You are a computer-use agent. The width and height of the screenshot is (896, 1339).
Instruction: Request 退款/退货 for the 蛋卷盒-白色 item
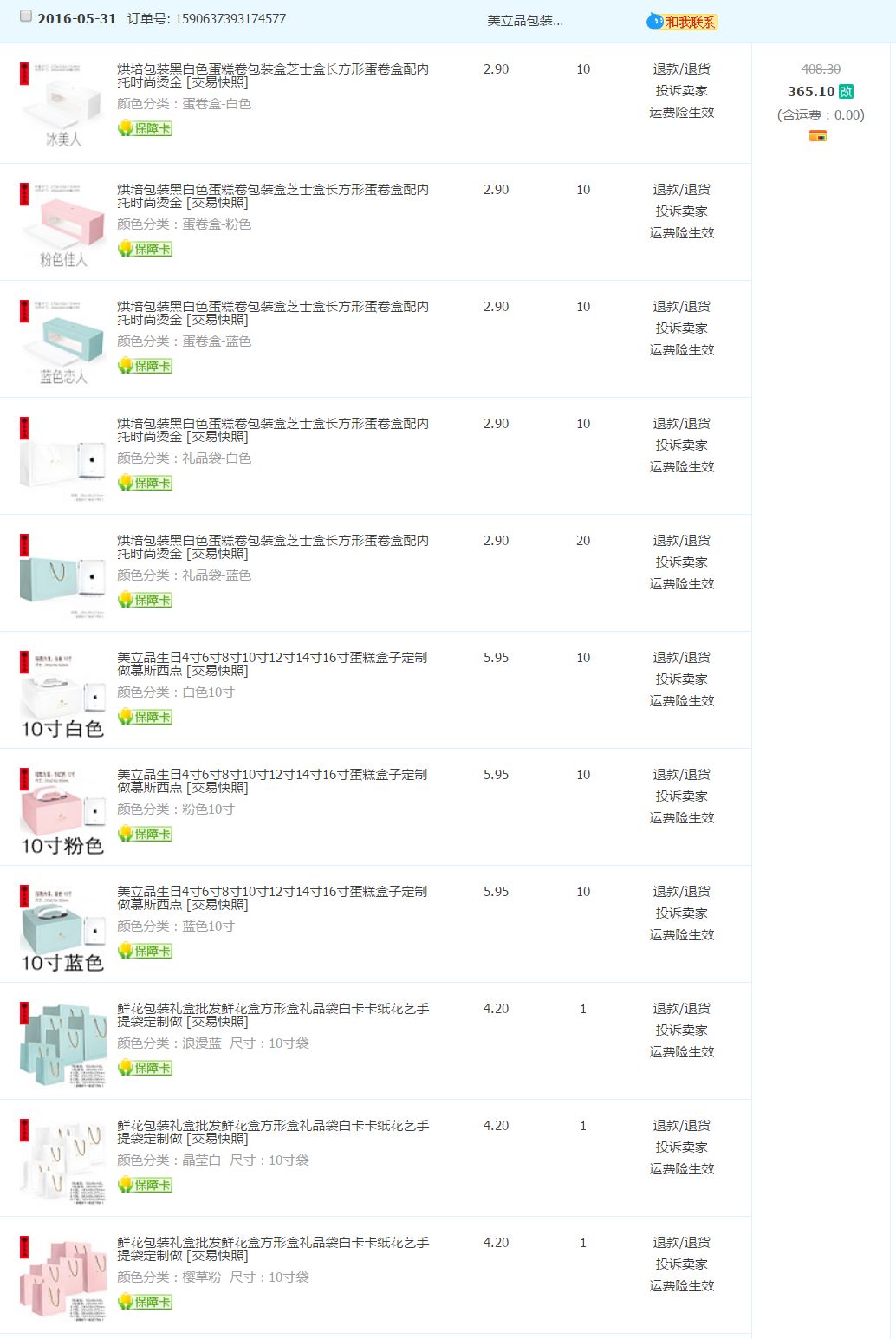[x=681, y=69]
